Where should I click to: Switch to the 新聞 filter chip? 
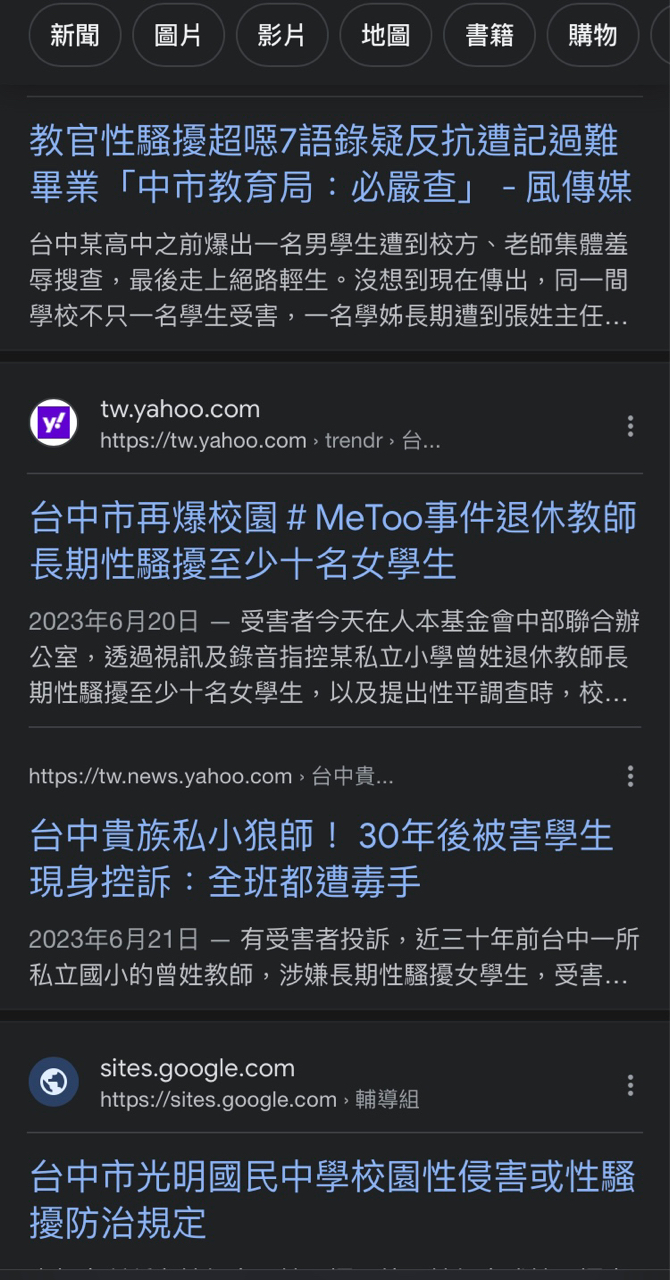pyautogui.click(x=75, y=35)
